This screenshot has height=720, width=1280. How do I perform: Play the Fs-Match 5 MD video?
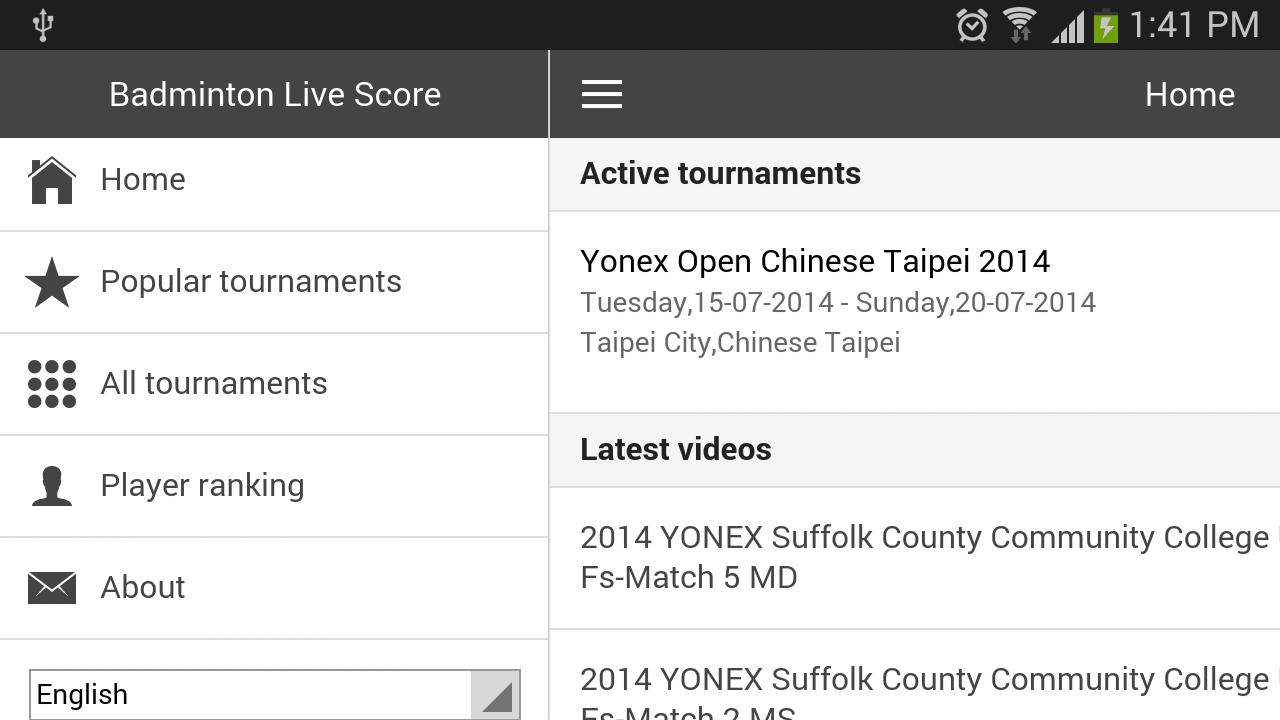click(914, 557)
